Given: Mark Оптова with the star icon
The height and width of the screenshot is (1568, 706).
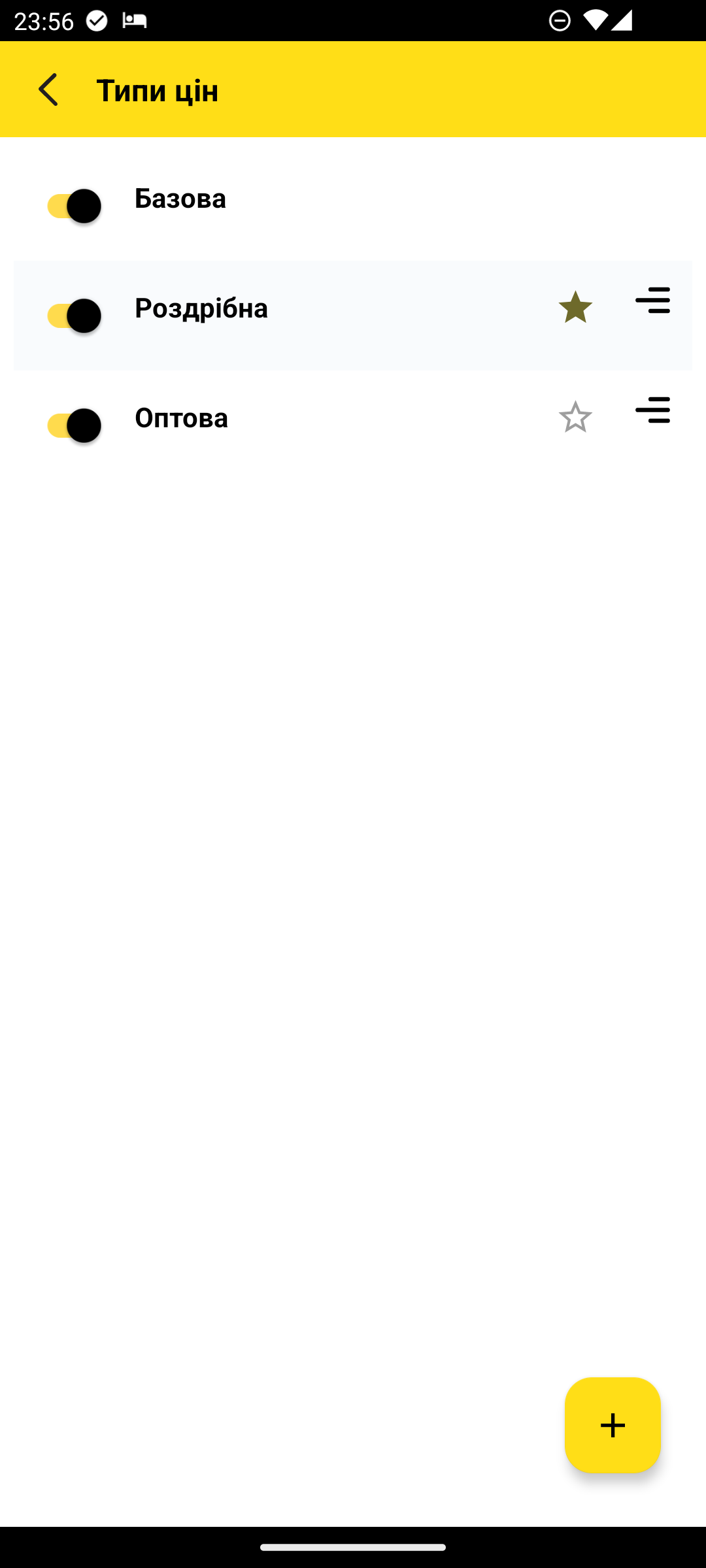Looking at the screenshot, I should [575, 417].
